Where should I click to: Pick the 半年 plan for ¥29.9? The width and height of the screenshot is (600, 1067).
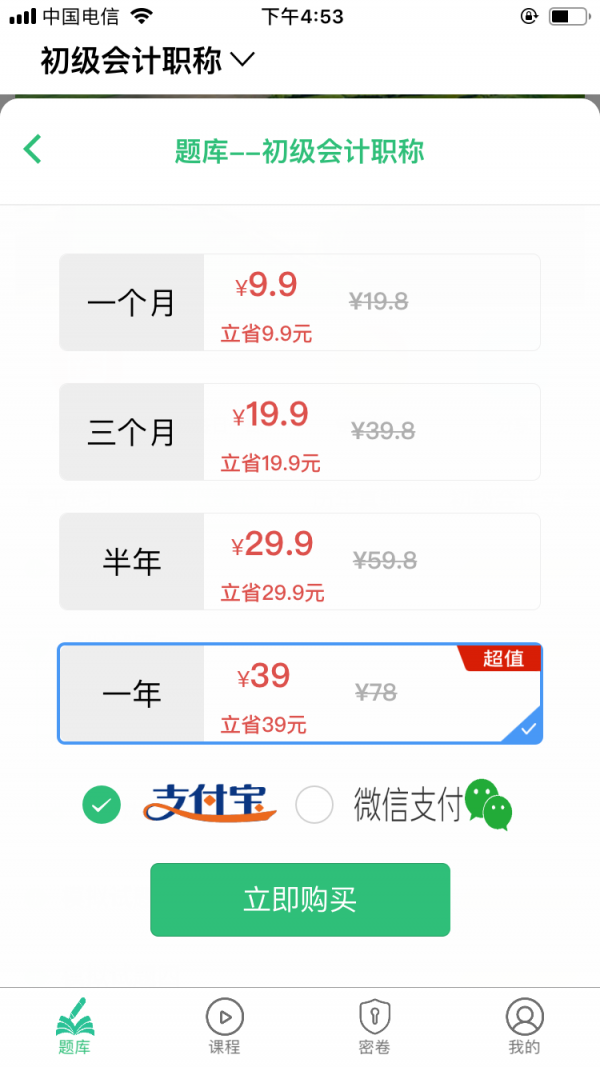[299, 562]
